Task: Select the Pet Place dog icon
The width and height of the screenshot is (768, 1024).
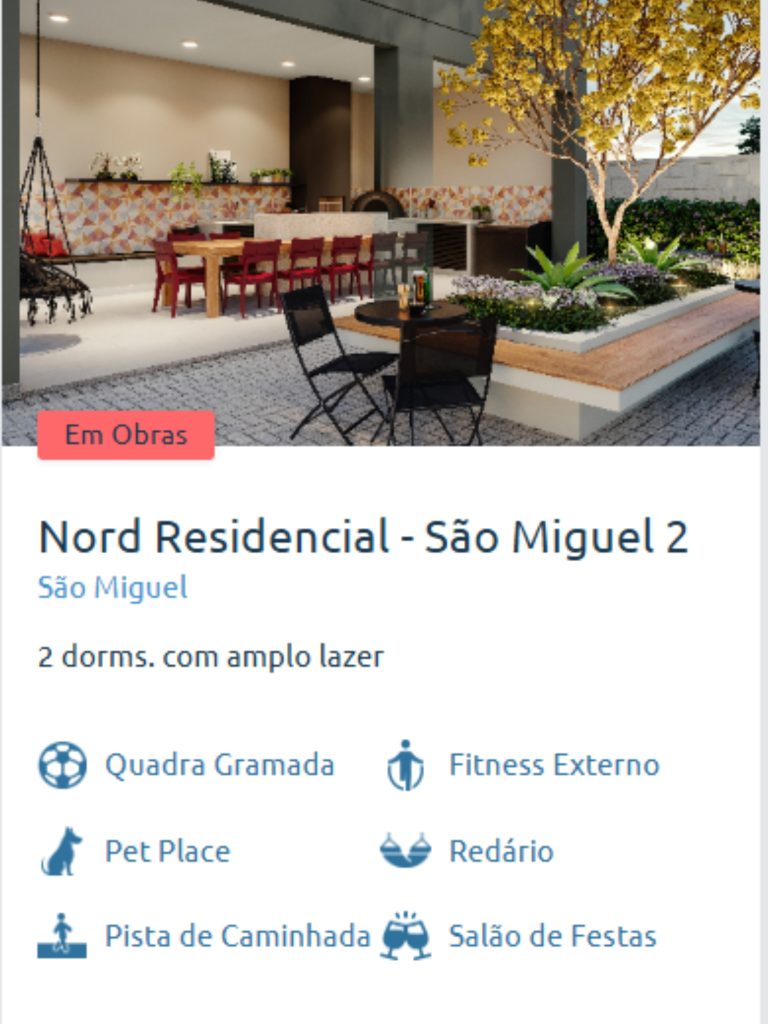Action: coord(64,851)
